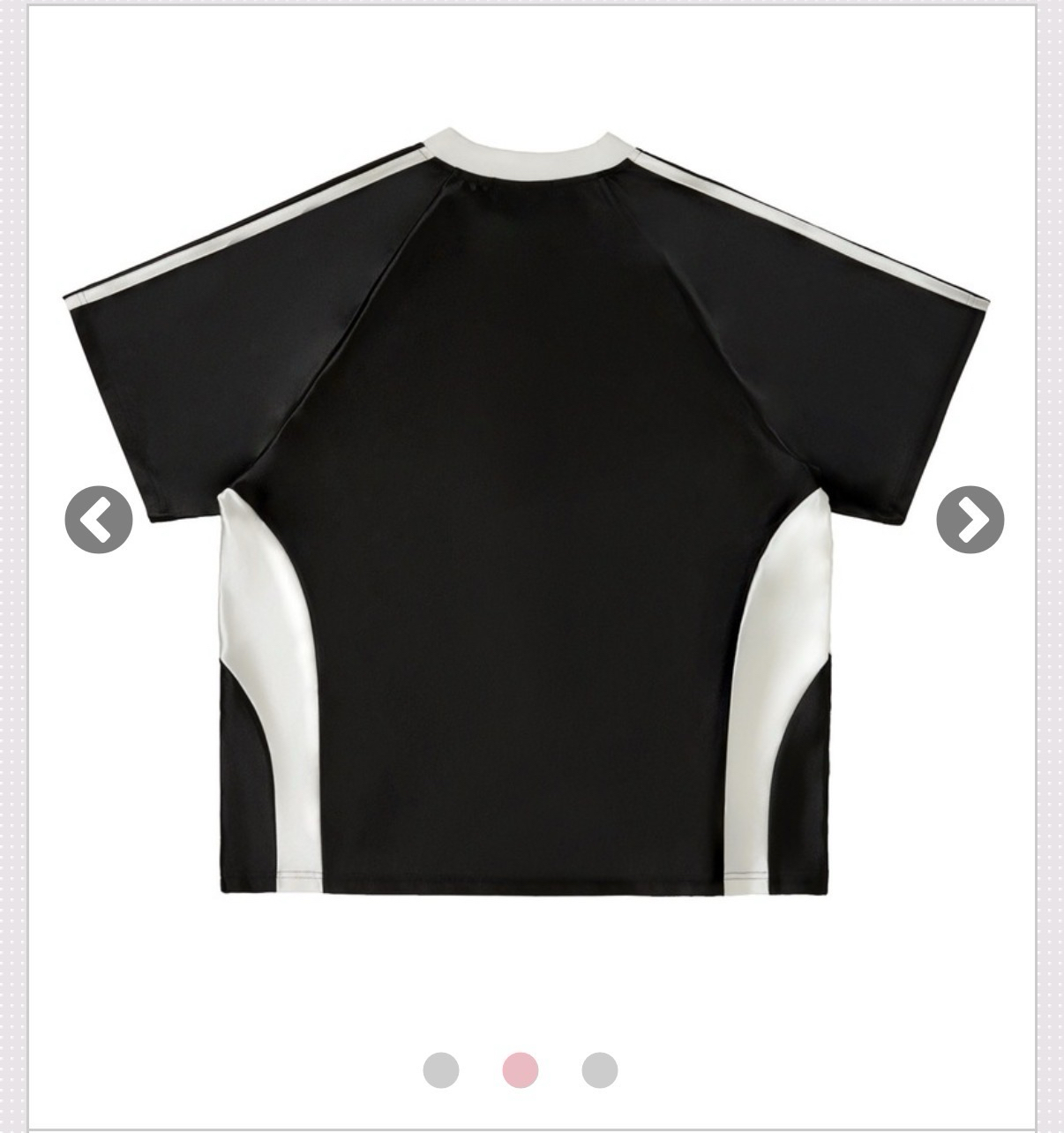Go to the previous product image
Image resolution: width=1064 pixels, height=1133 pixels.
pyautogui.click(x=99, y=520)
